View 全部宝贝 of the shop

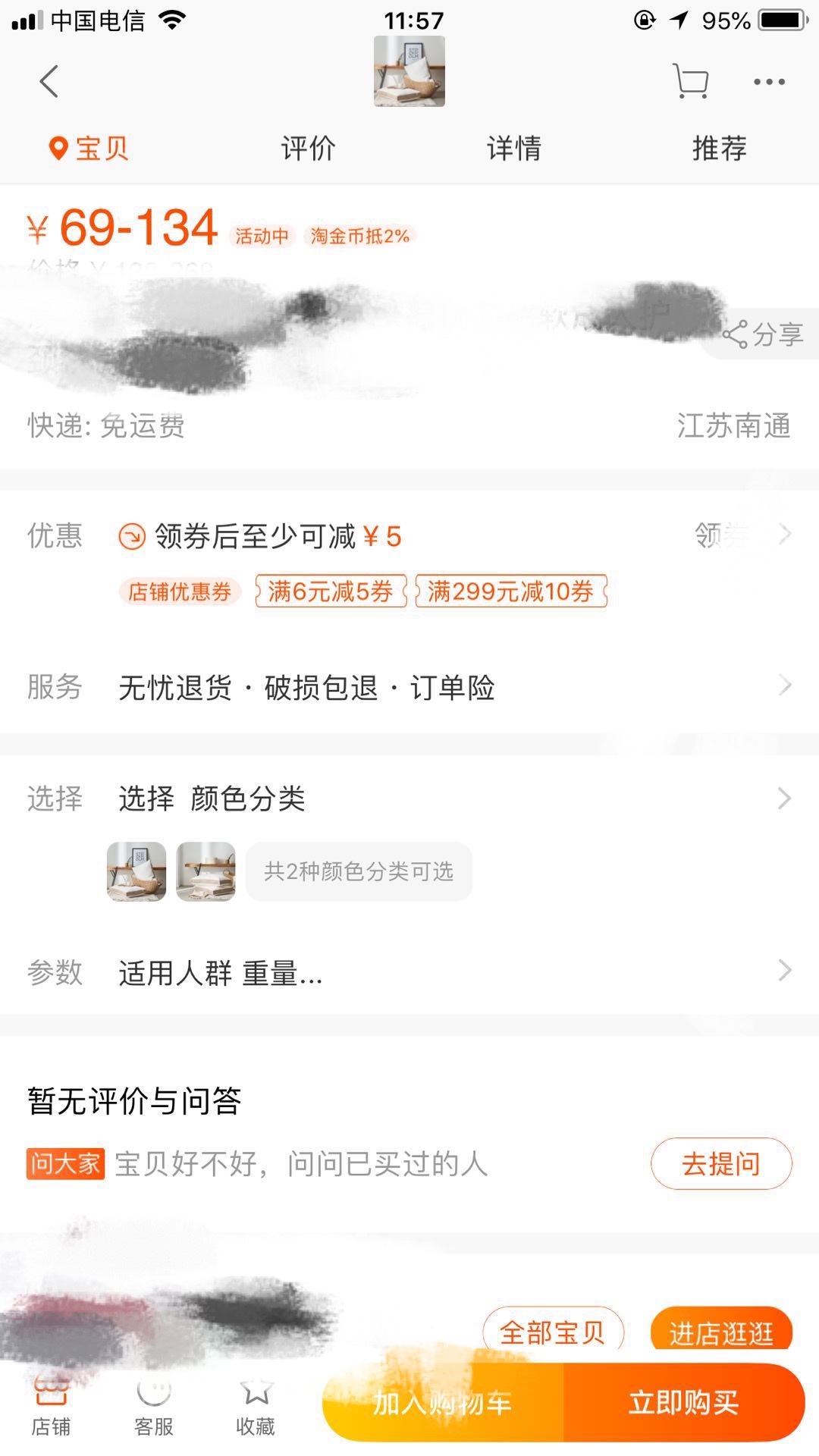coord(552,1332)
